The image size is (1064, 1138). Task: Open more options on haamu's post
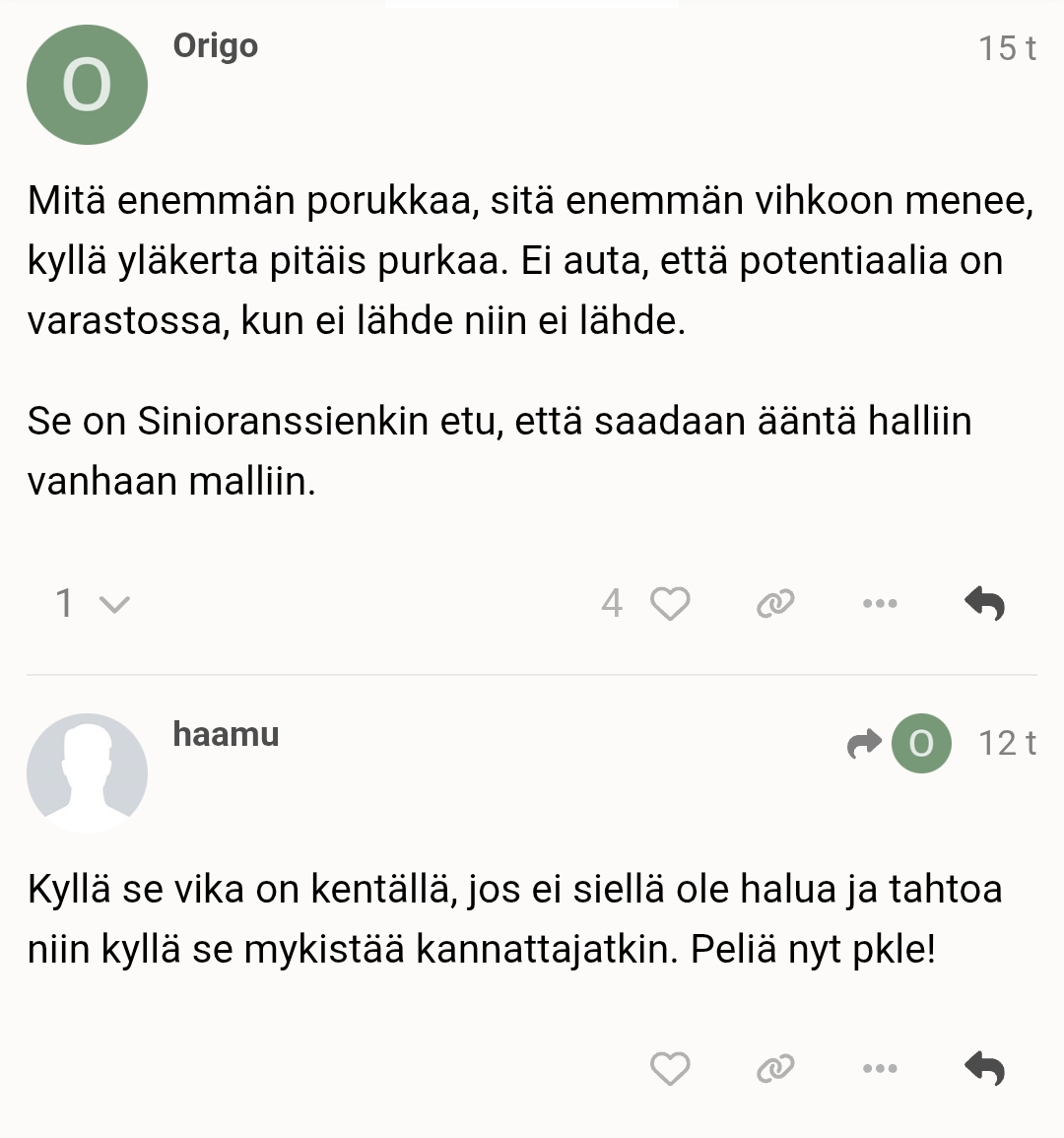pyautogui.click(x=879, y=1068)
